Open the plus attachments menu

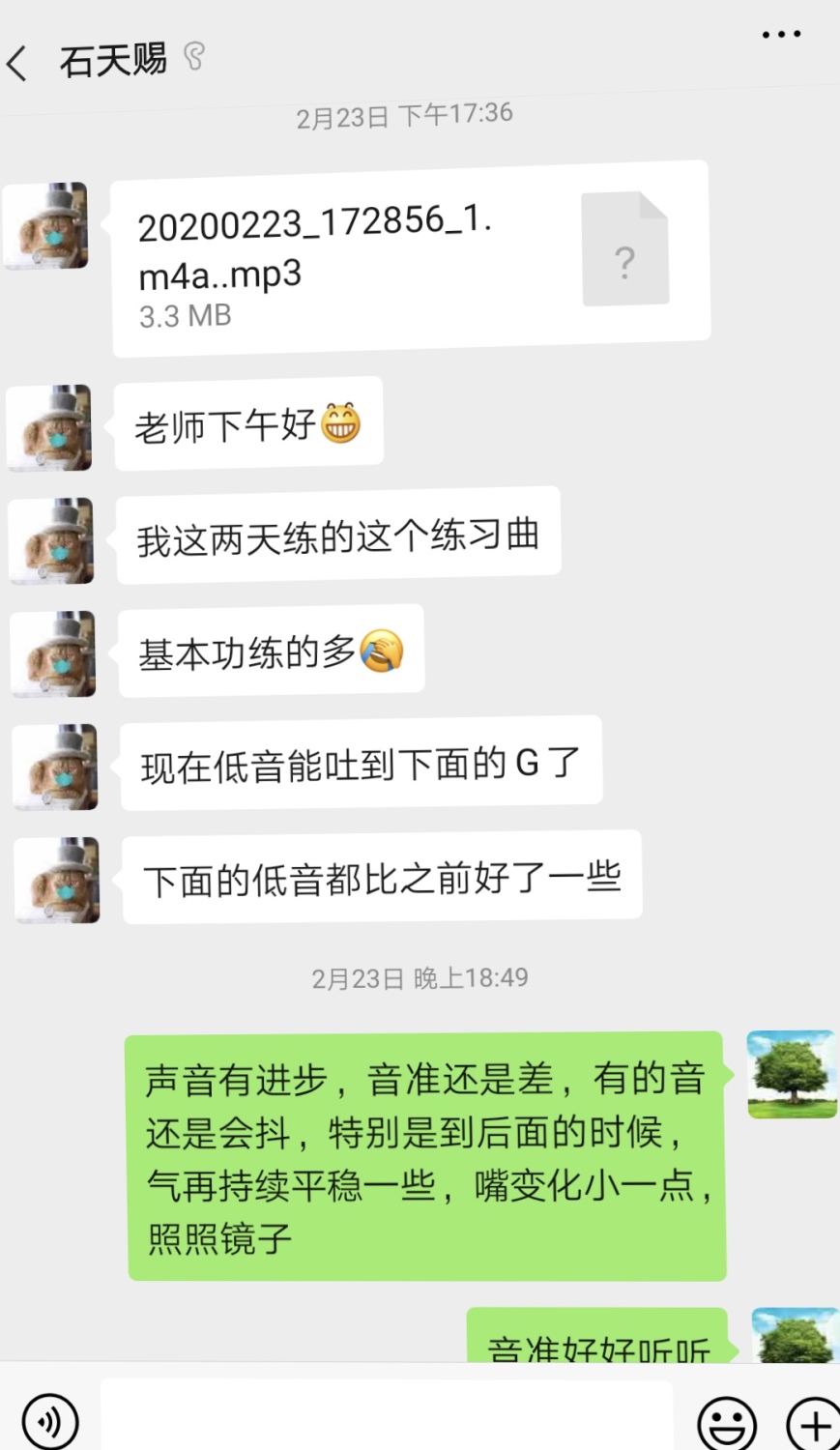[x=813, y=1423]
